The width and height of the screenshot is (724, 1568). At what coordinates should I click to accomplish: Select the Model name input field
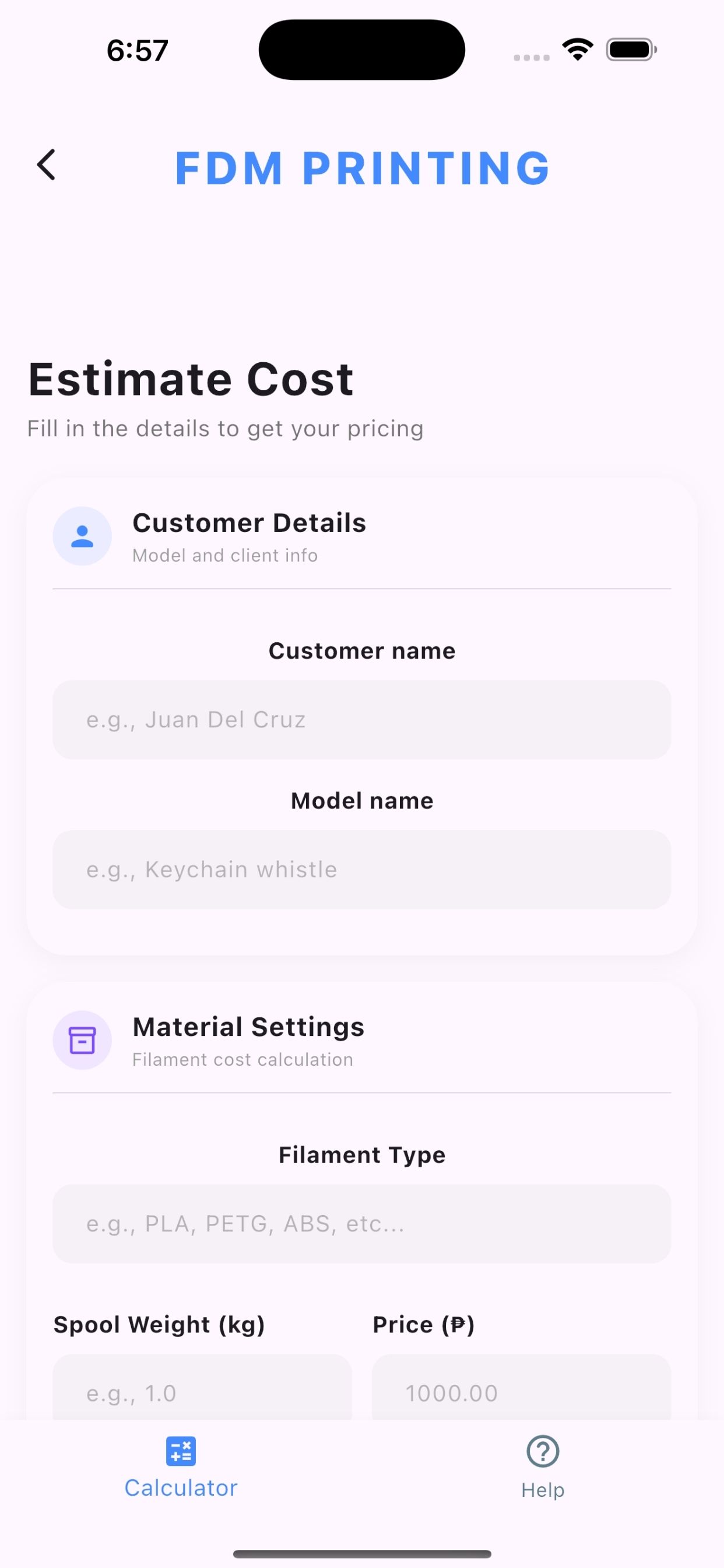pyautogui.click(x=362, y=869)
